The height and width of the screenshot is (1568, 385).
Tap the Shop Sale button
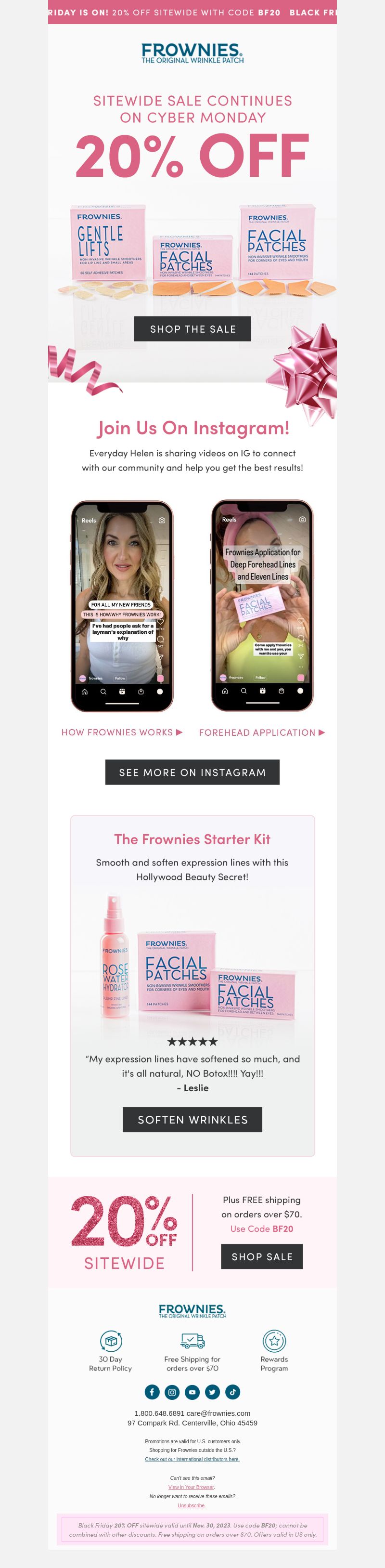(x=261, y=1256)
